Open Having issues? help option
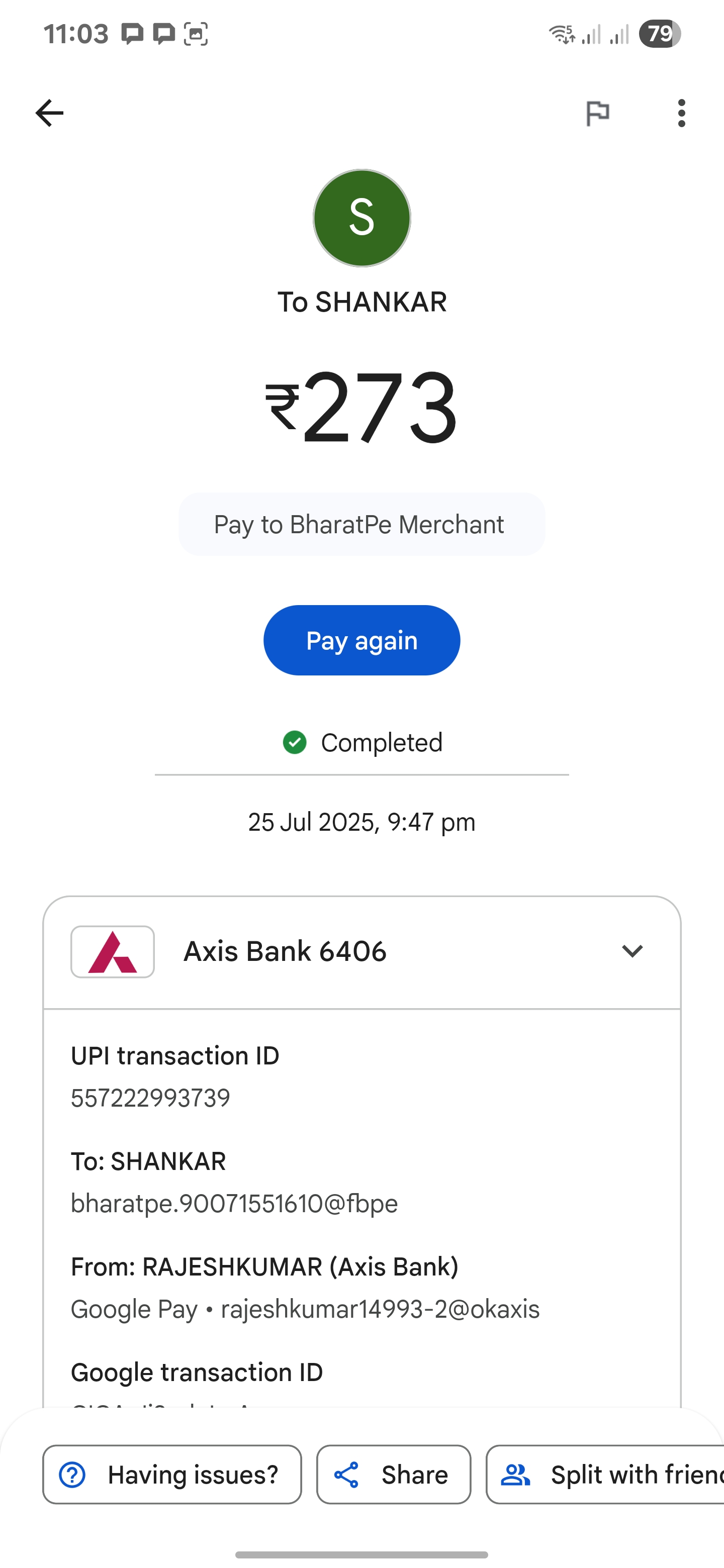This screenshot has height=1568, width=724. [172, 1474]
